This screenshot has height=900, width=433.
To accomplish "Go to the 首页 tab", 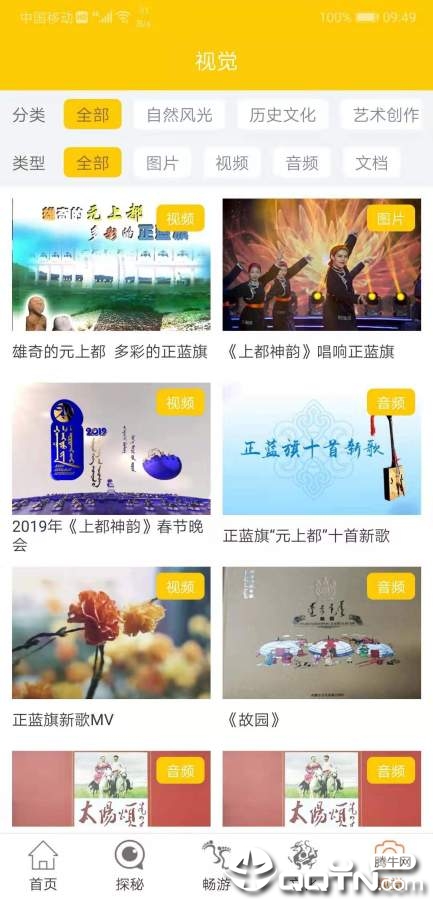I will click(x=44, y=866).
